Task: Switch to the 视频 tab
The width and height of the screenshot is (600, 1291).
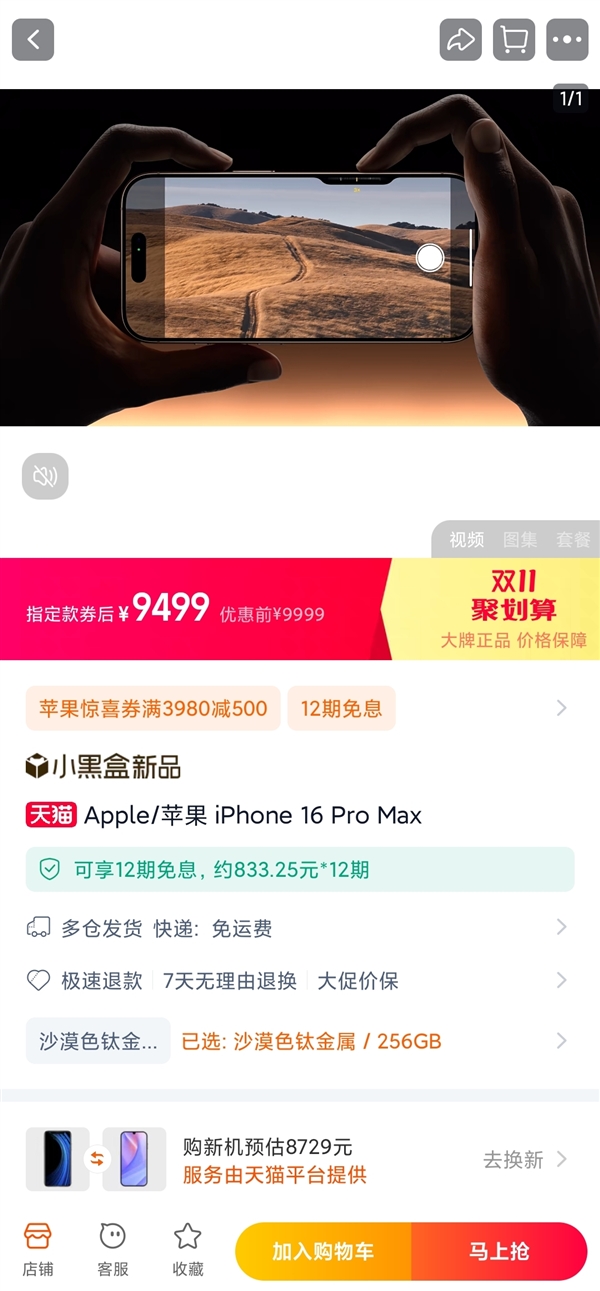Action: click(x=466, y=540)
